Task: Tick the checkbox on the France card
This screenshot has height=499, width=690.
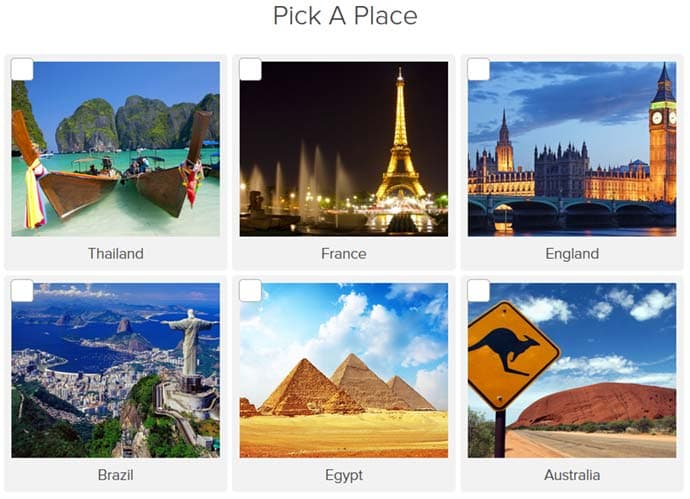Action: coord(250,69)
